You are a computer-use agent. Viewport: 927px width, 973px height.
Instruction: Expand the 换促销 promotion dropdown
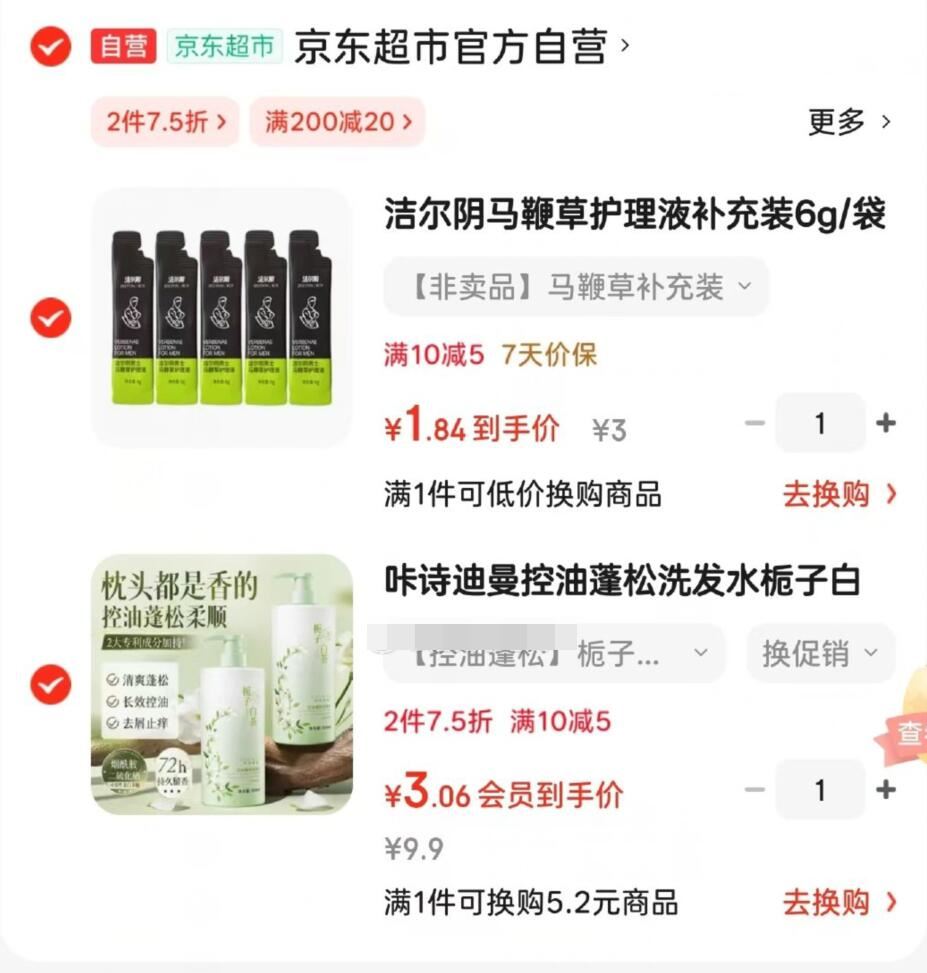(x=820, y=653)
